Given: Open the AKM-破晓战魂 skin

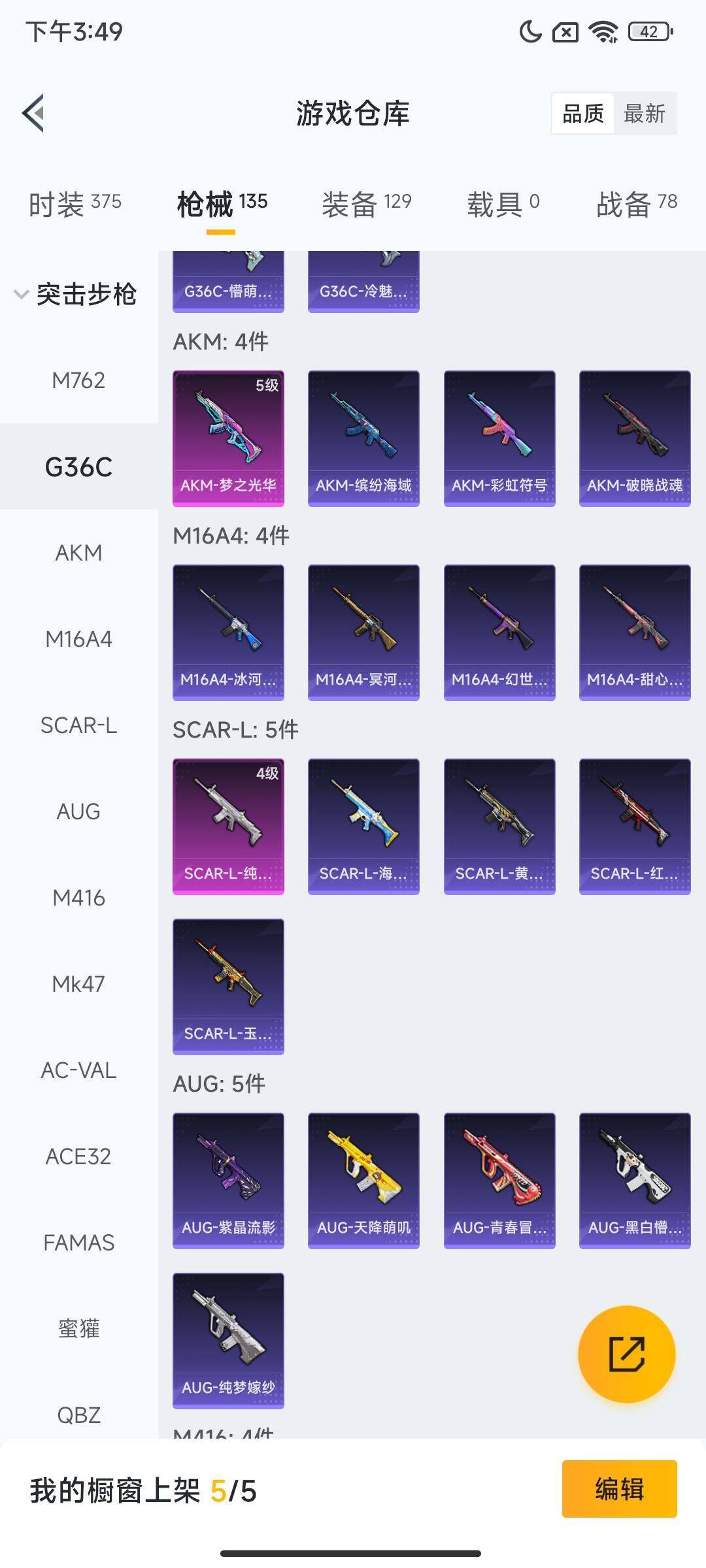Looking at the screenshot, I should pos(634,438).
